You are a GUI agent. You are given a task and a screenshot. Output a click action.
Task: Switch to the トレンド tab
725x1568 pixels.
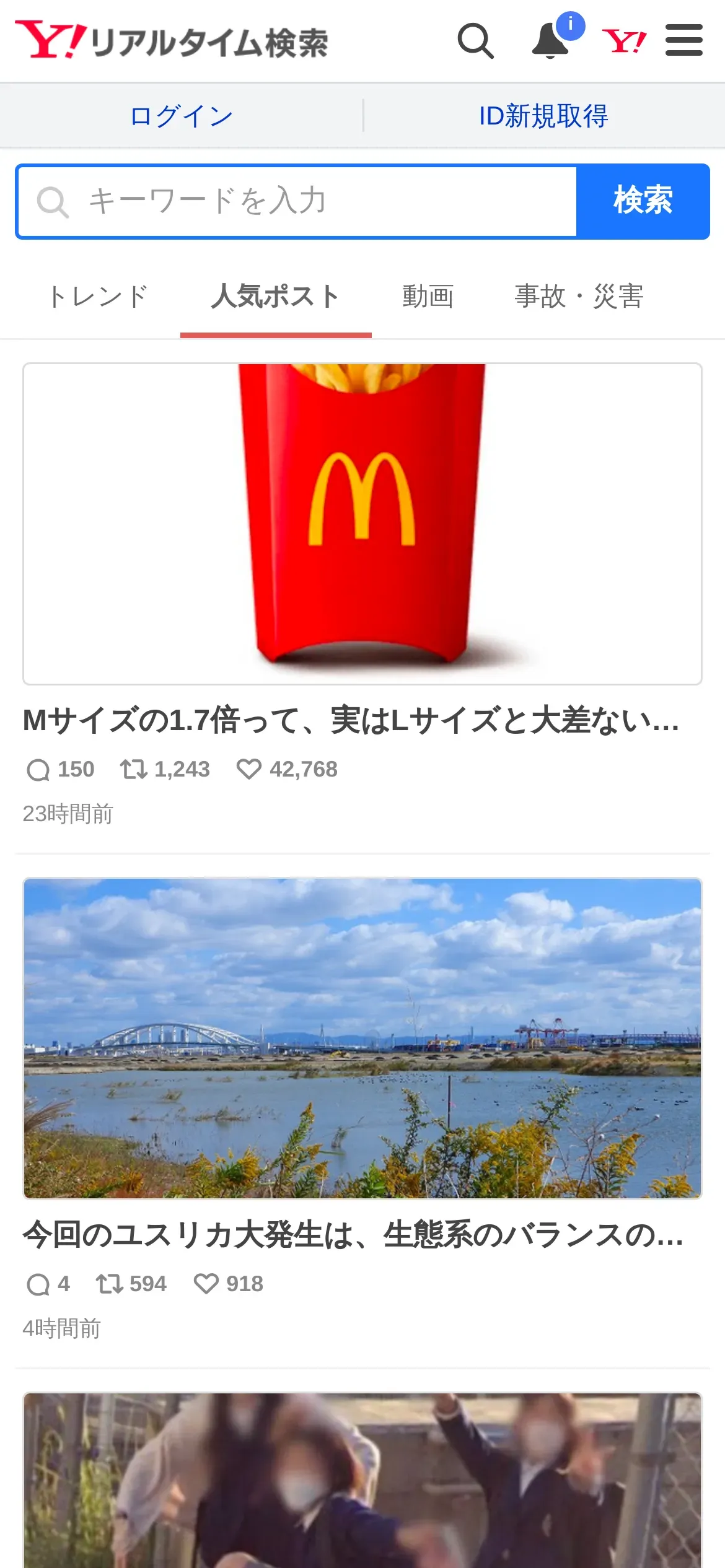(98, 297)
